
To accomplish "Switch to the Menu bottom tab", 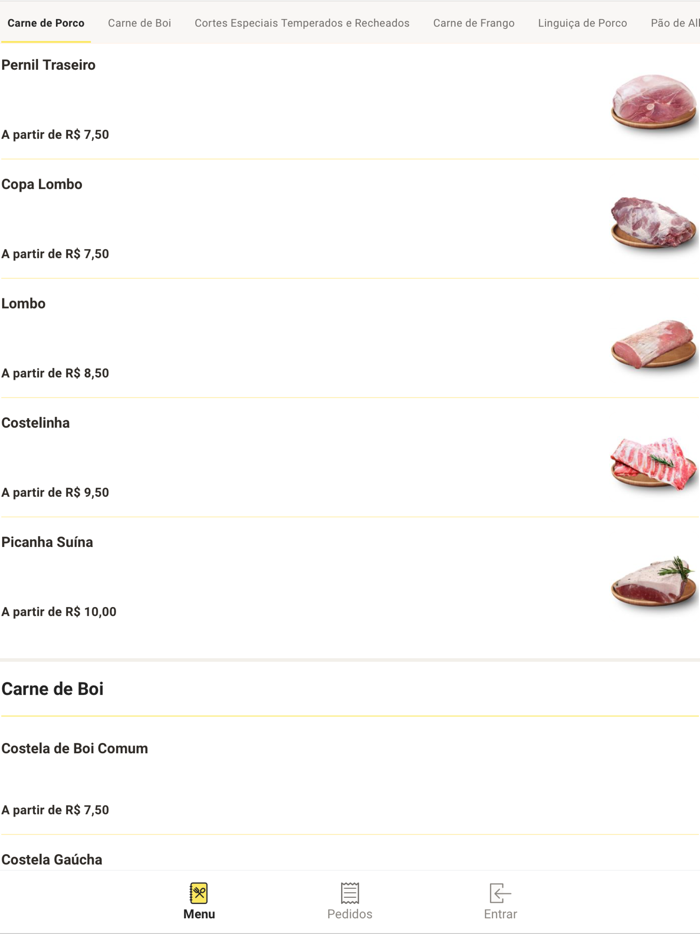I will (x=199, y=901).
